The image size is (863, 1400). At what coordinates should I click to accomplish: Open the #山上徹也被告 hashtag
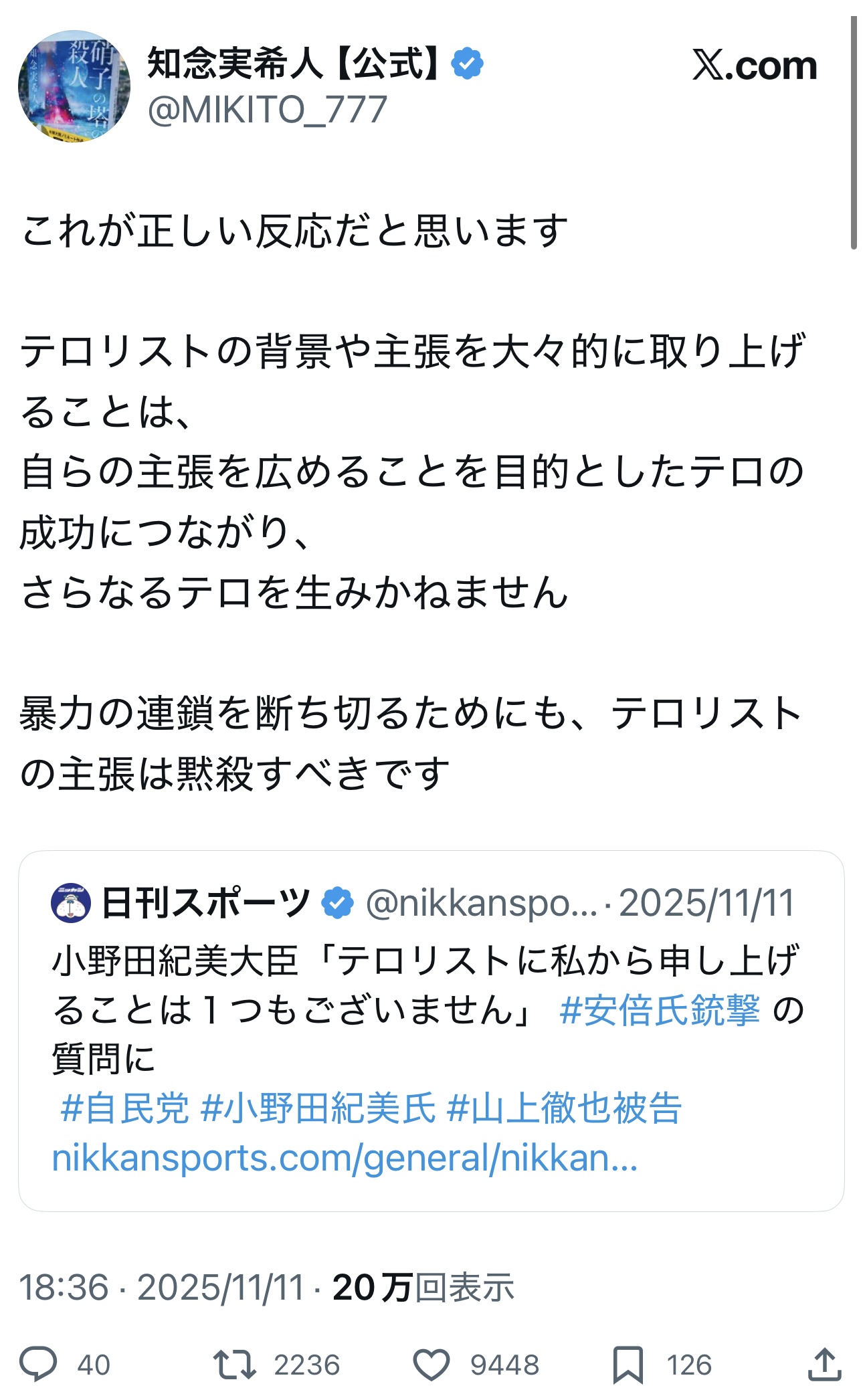(563, 1108)
